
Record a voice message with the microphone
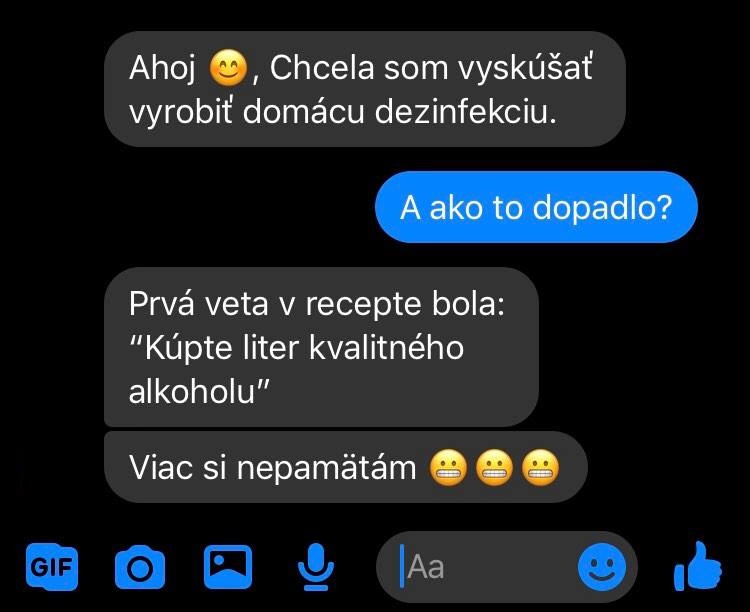click(316, 568)
